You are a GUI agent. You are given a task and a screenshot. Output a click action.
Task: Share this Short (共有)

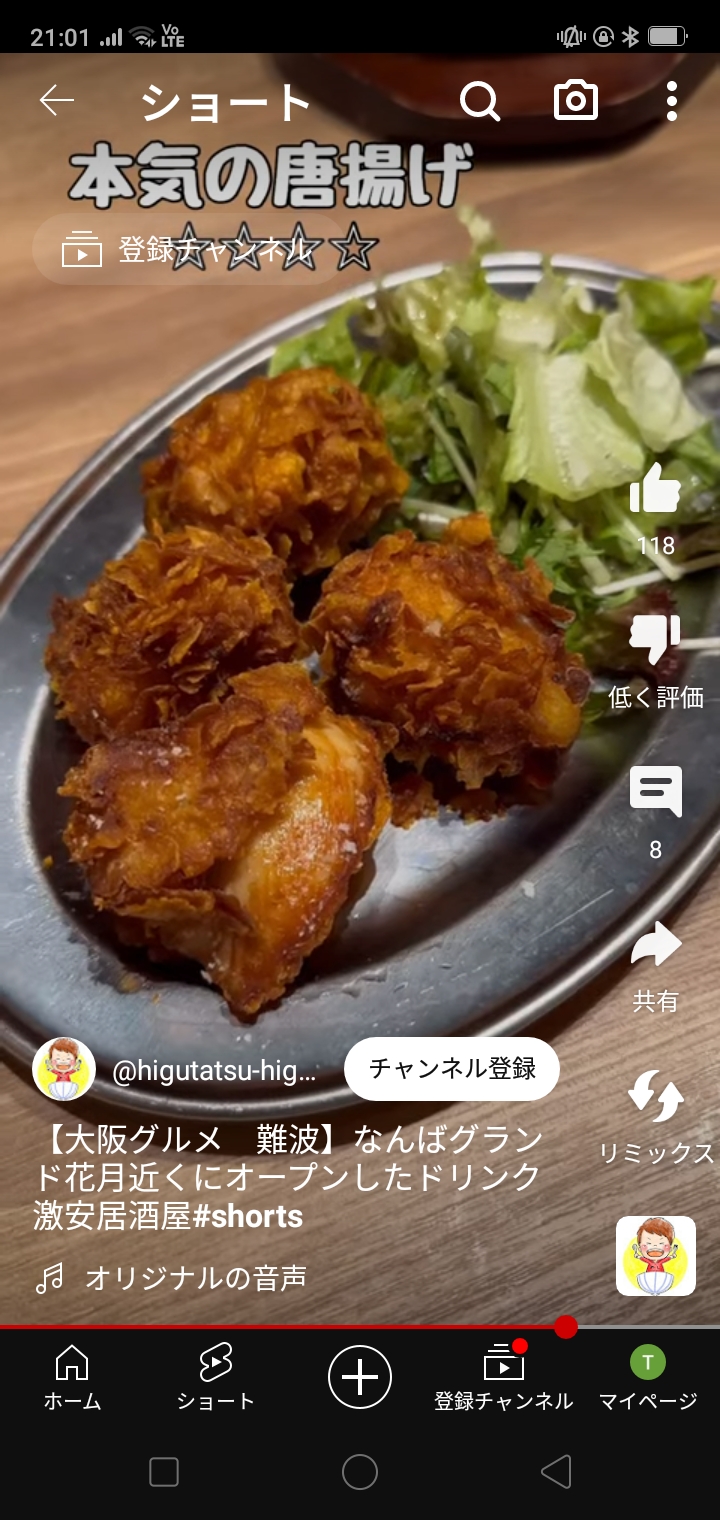[x=655, y=946]
